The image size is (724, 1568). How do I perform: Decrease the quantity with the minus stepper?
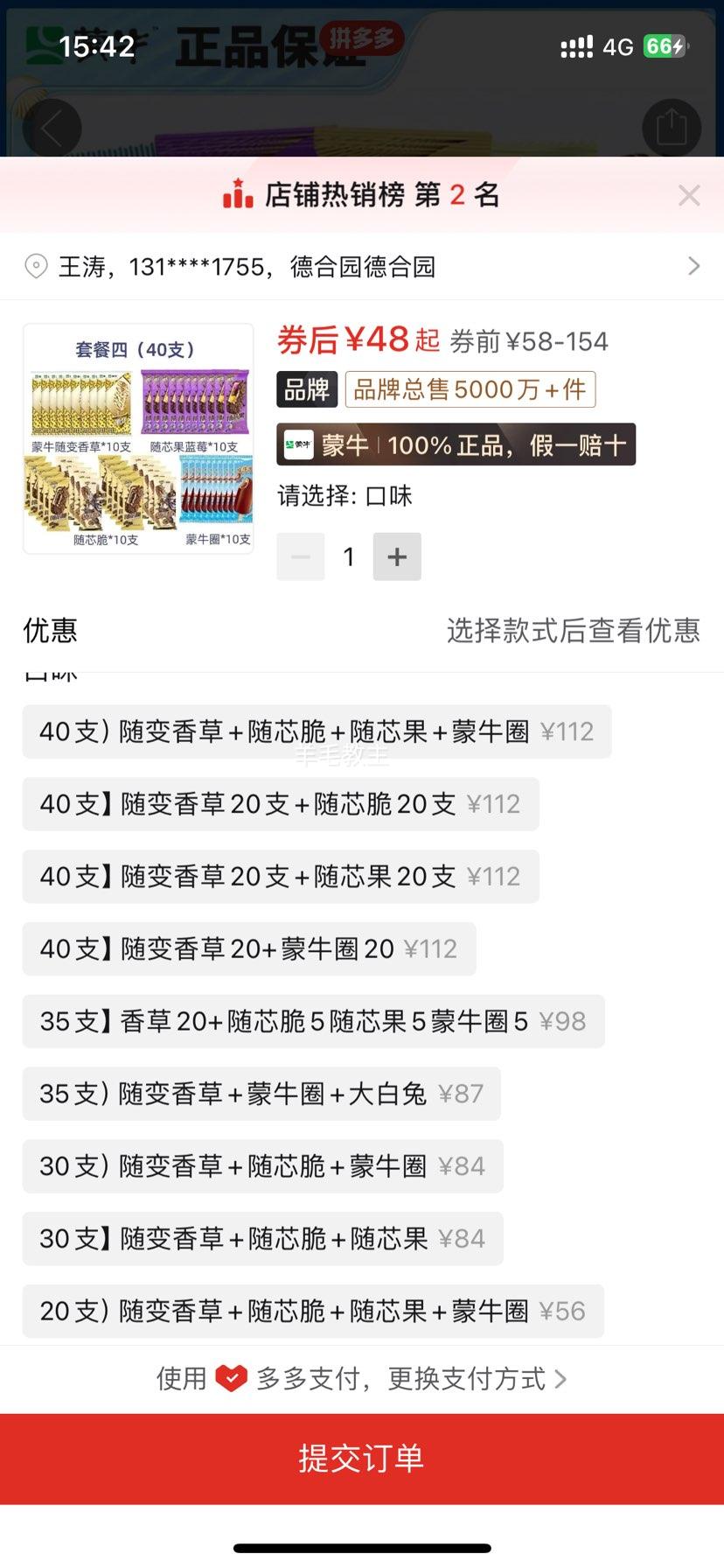(x=300, y=556)
